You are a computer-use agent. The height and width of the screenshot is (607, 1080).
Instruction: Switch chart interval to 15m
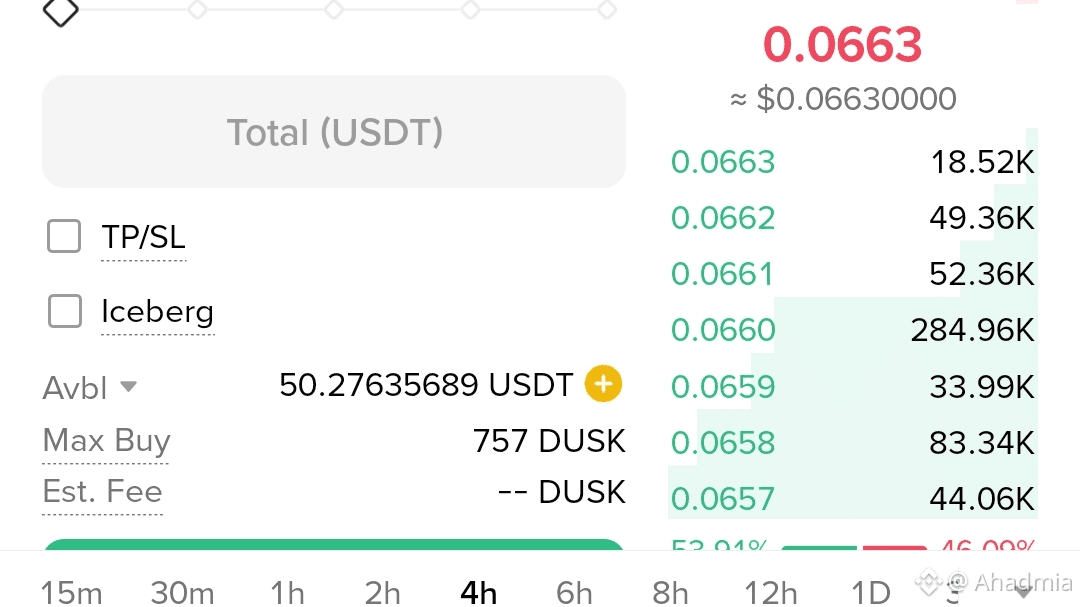[72, 592]
